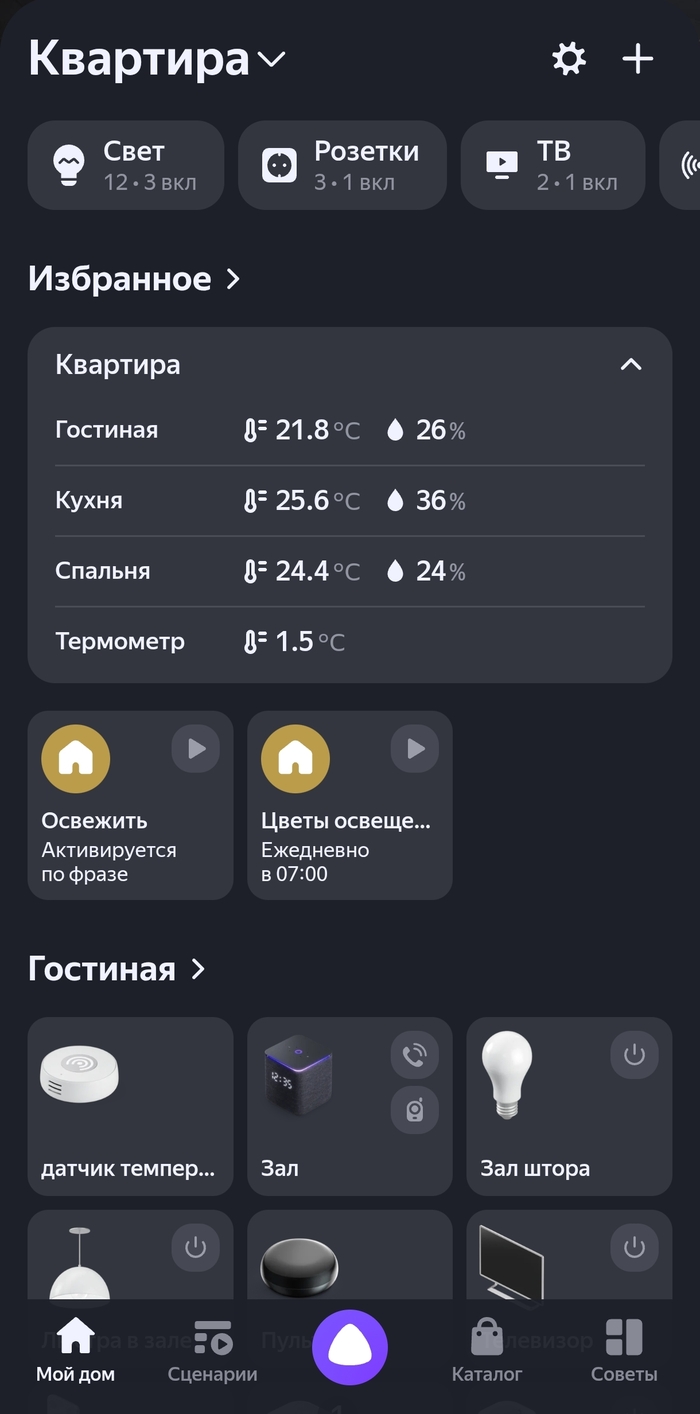Open the Свет devices chip

coord(126,165)
